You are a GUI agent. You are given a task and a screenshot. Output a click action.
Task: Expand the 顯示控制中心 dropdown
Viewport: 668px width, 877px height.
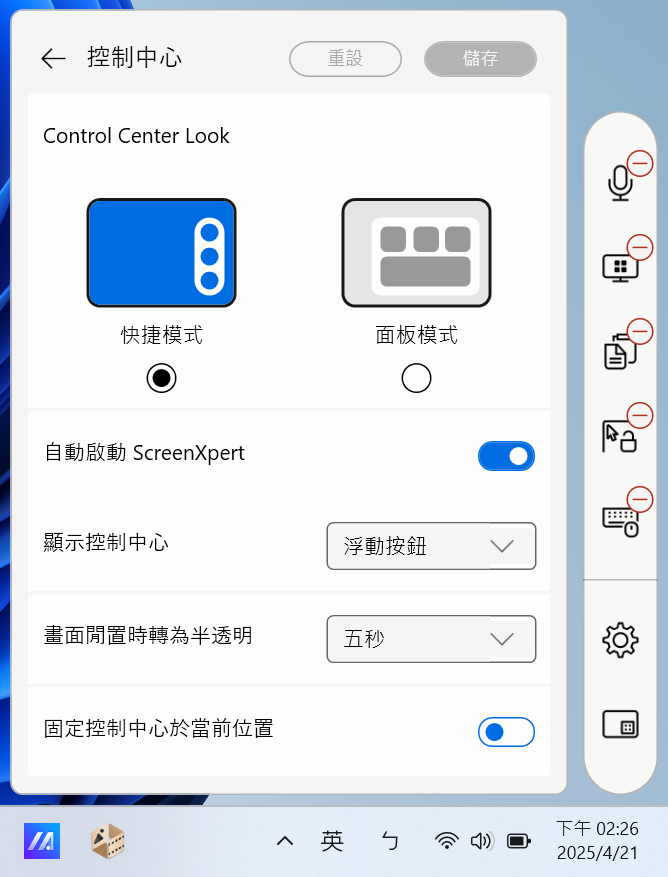click(x=431, y=546)
